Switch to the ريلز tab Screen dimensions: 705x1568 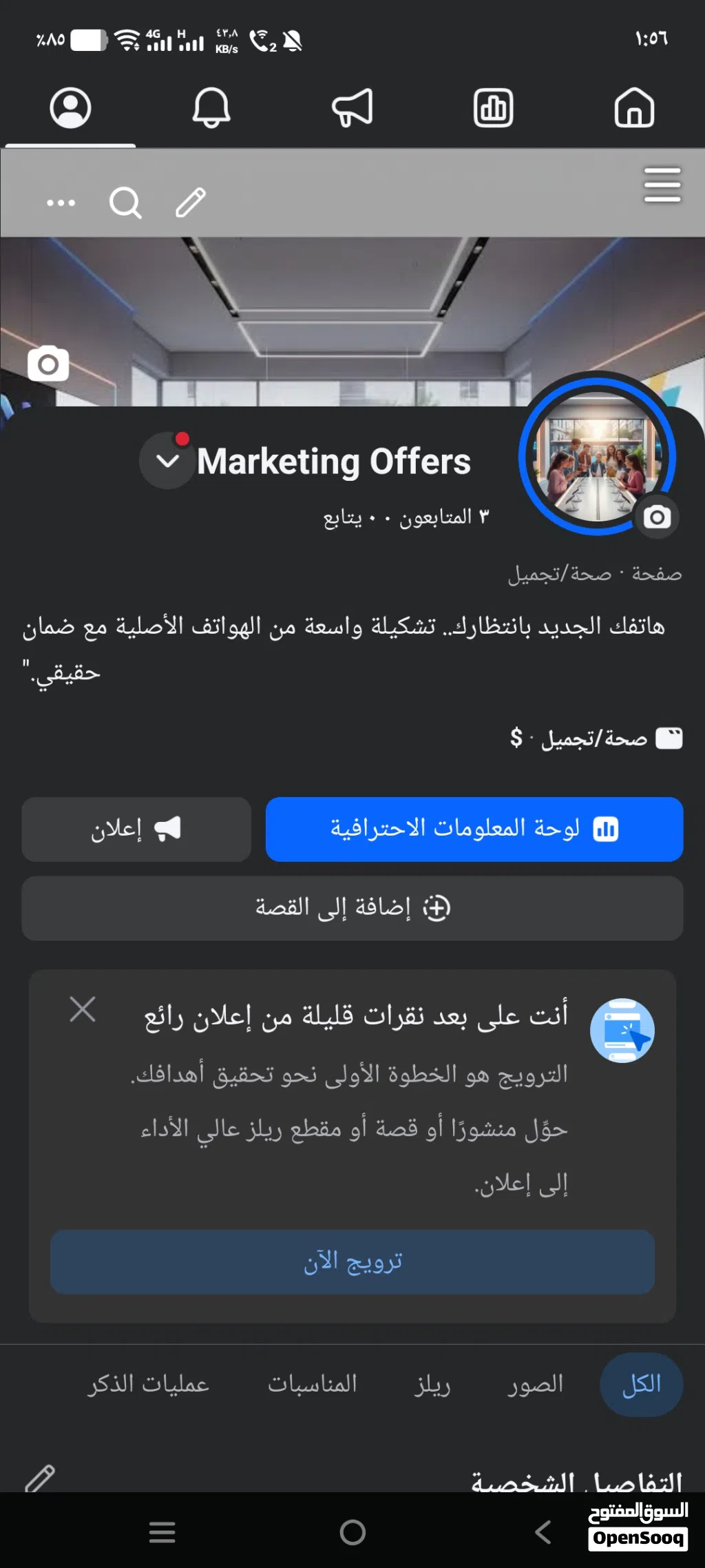click(x=432, y=1384)
